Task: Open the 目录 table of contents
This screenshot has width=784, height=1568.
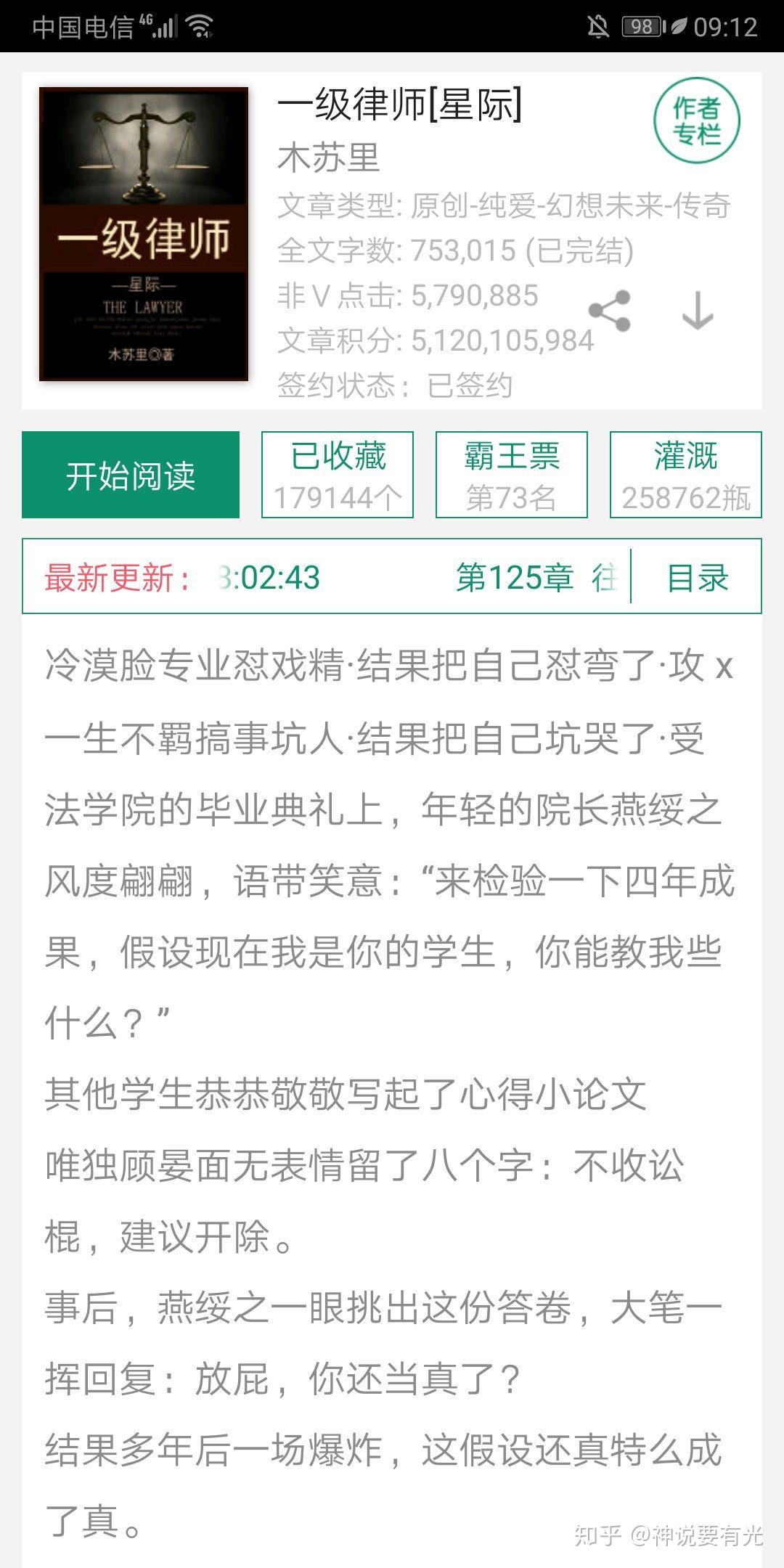Action: click(x=697, y=578)
